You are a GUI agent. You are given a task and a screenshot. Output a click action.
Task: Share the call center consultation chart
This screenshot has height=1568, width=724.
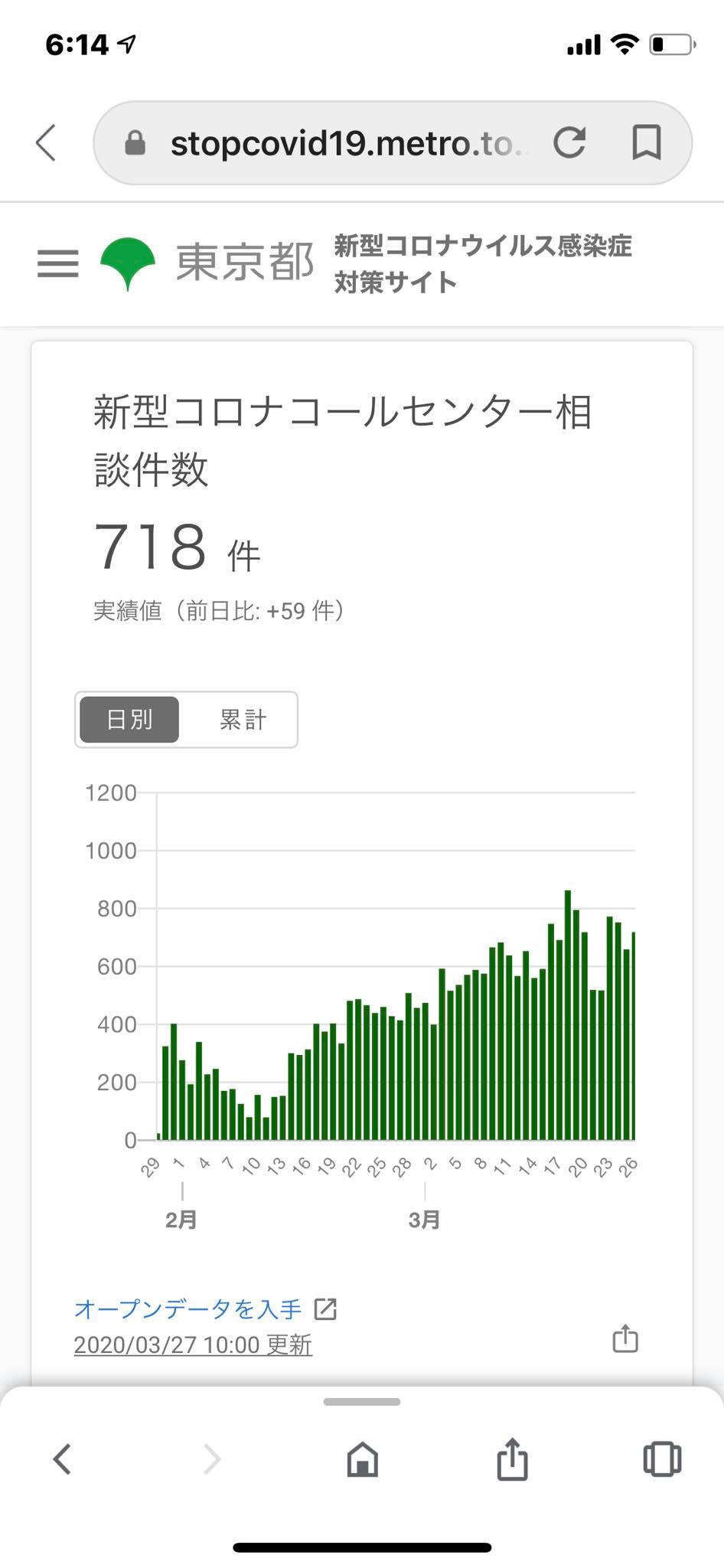[625, 1338]
